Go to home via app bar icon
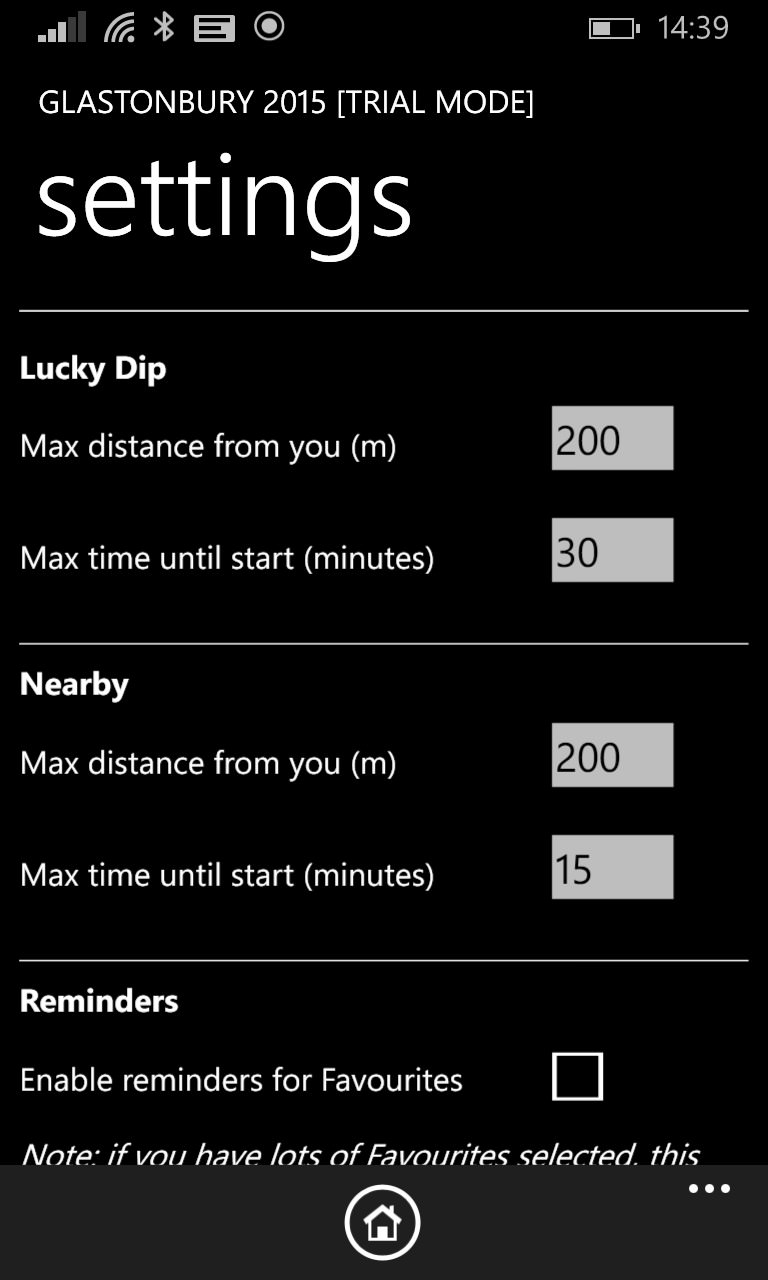Viewport: 768px width, 1280px height. pos(382,1222)
